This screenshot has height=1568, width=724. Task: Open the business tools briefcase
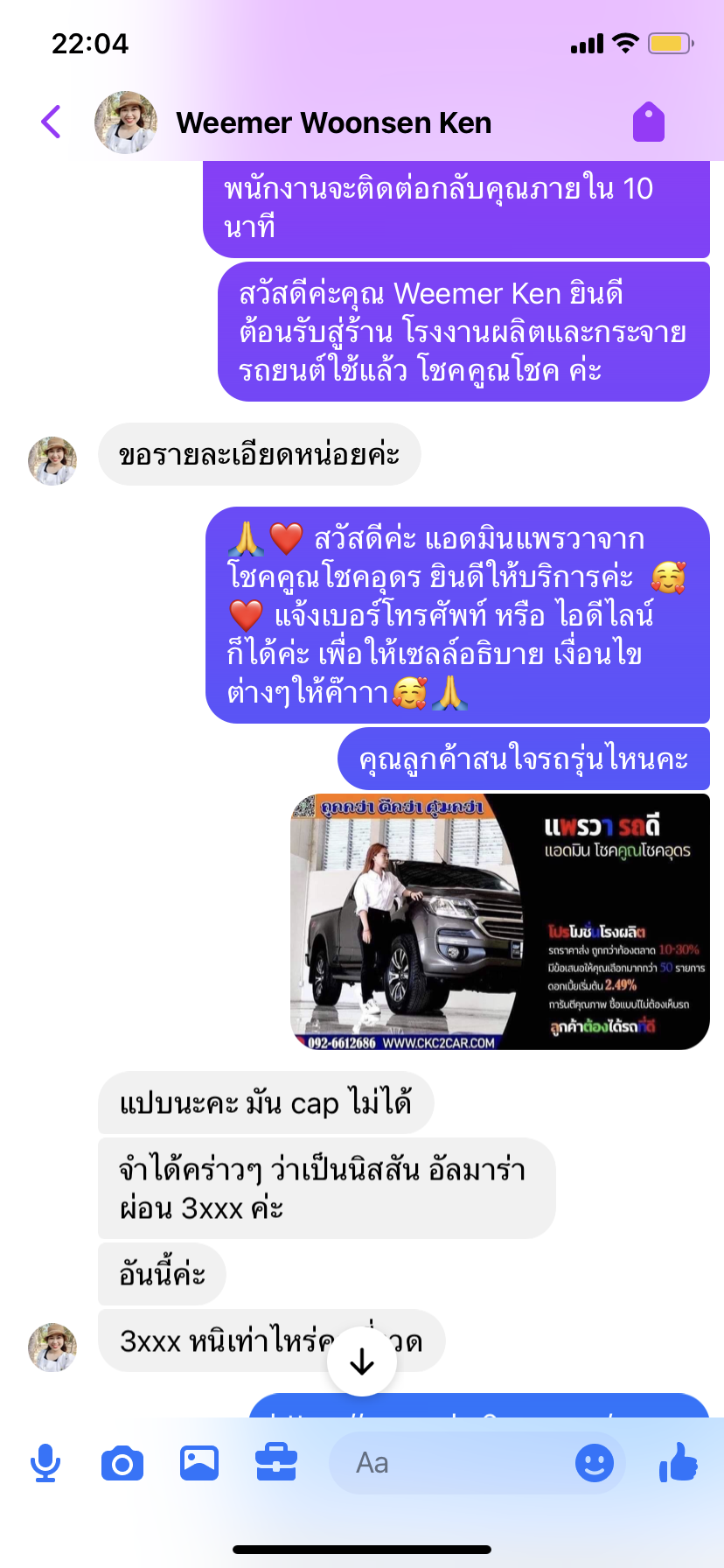coord(276,1463)
